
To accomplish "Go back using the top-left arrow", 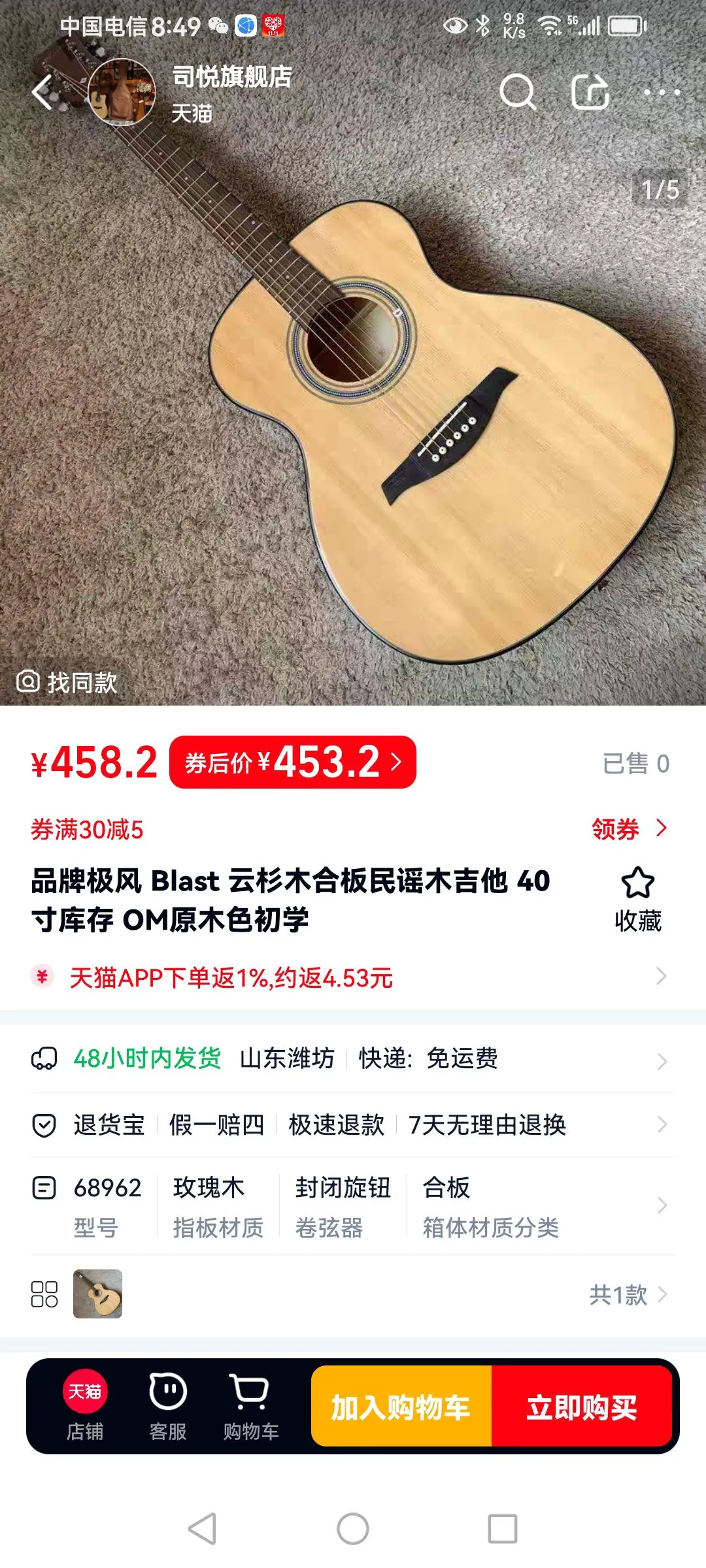I will click(43, 93).
